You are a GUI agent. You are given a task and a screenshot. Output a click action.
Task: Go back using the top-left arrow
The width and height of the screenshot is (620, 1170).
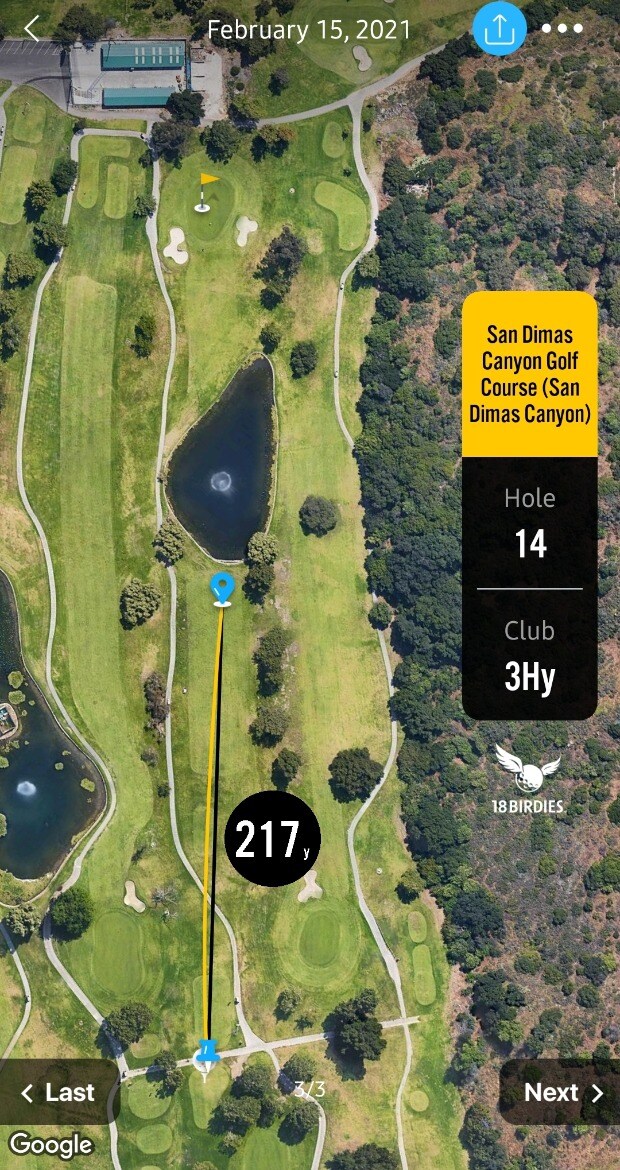(32, 29)
